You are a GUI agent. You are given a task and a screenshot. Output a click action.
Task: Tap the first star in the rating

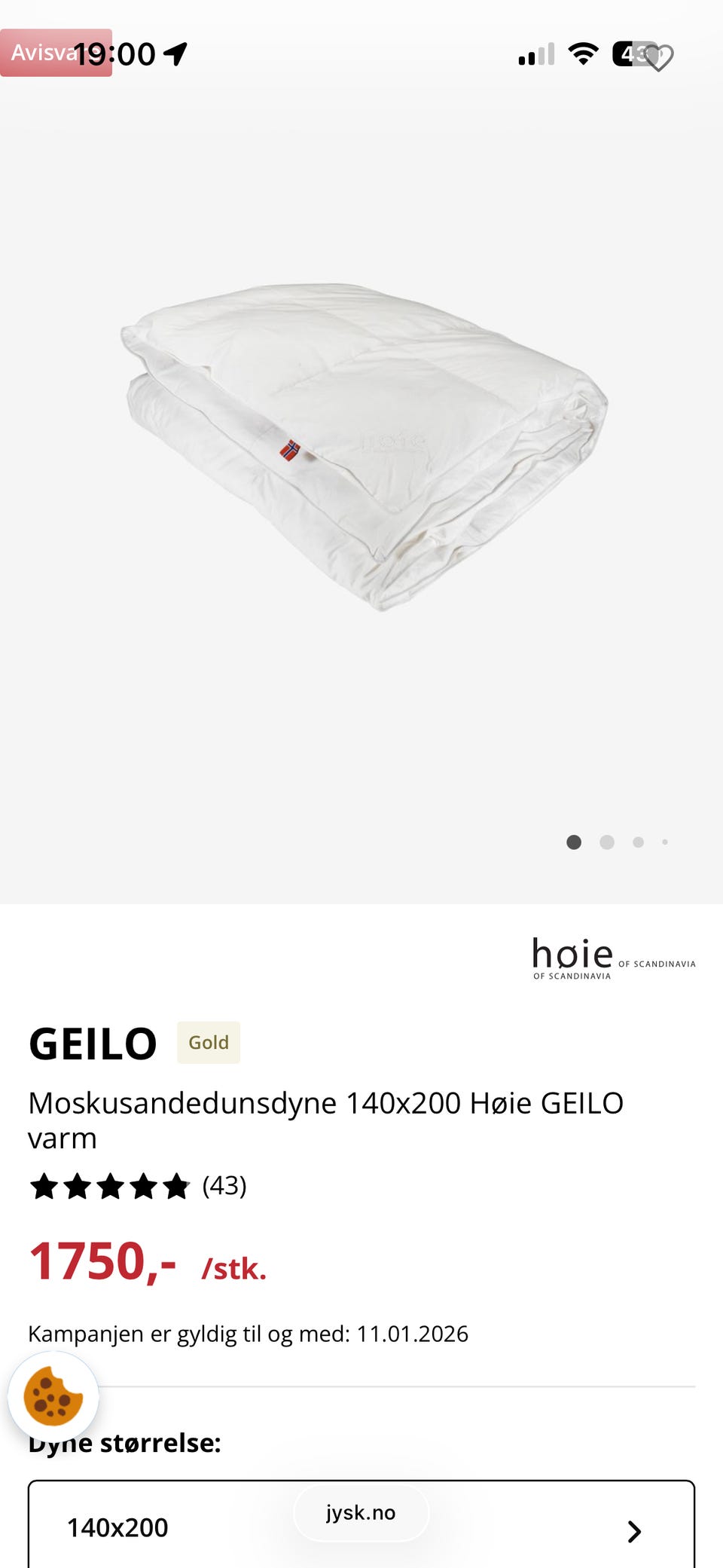pyautogui.click(x=44, y=1187)
